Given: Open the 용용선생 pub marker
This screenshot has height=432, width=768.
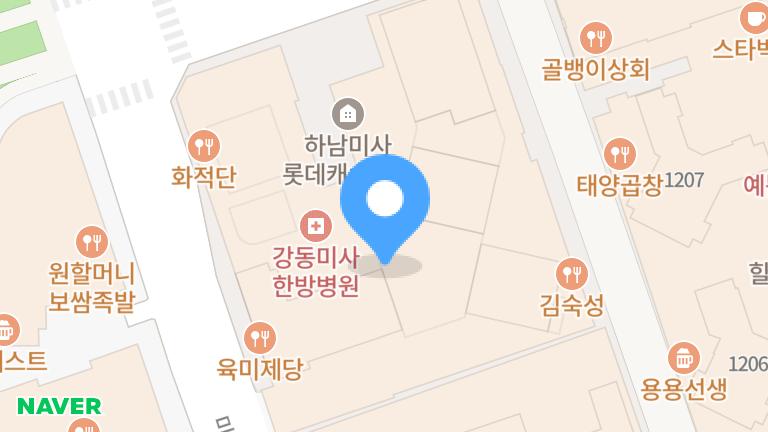Looking at the screenshot, I should 685,356.
